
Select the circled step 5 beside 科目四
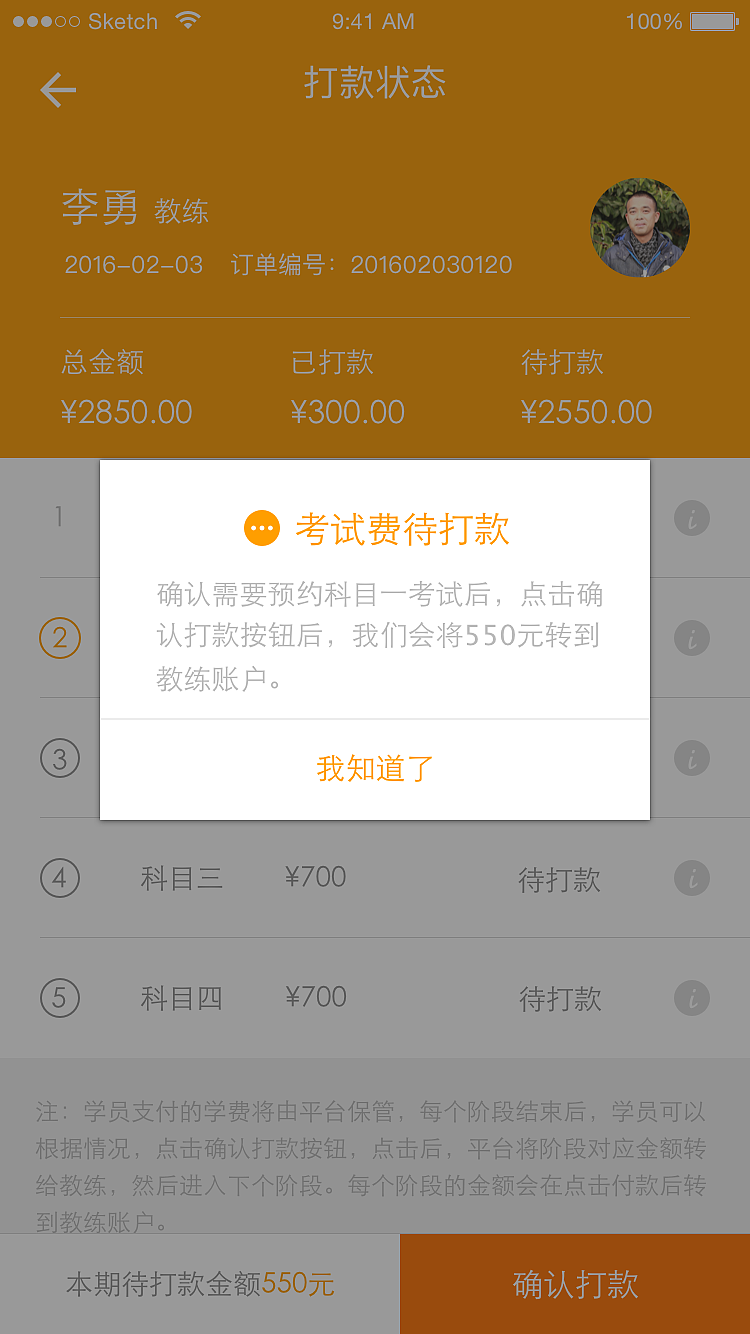click(x=60, y=998)
